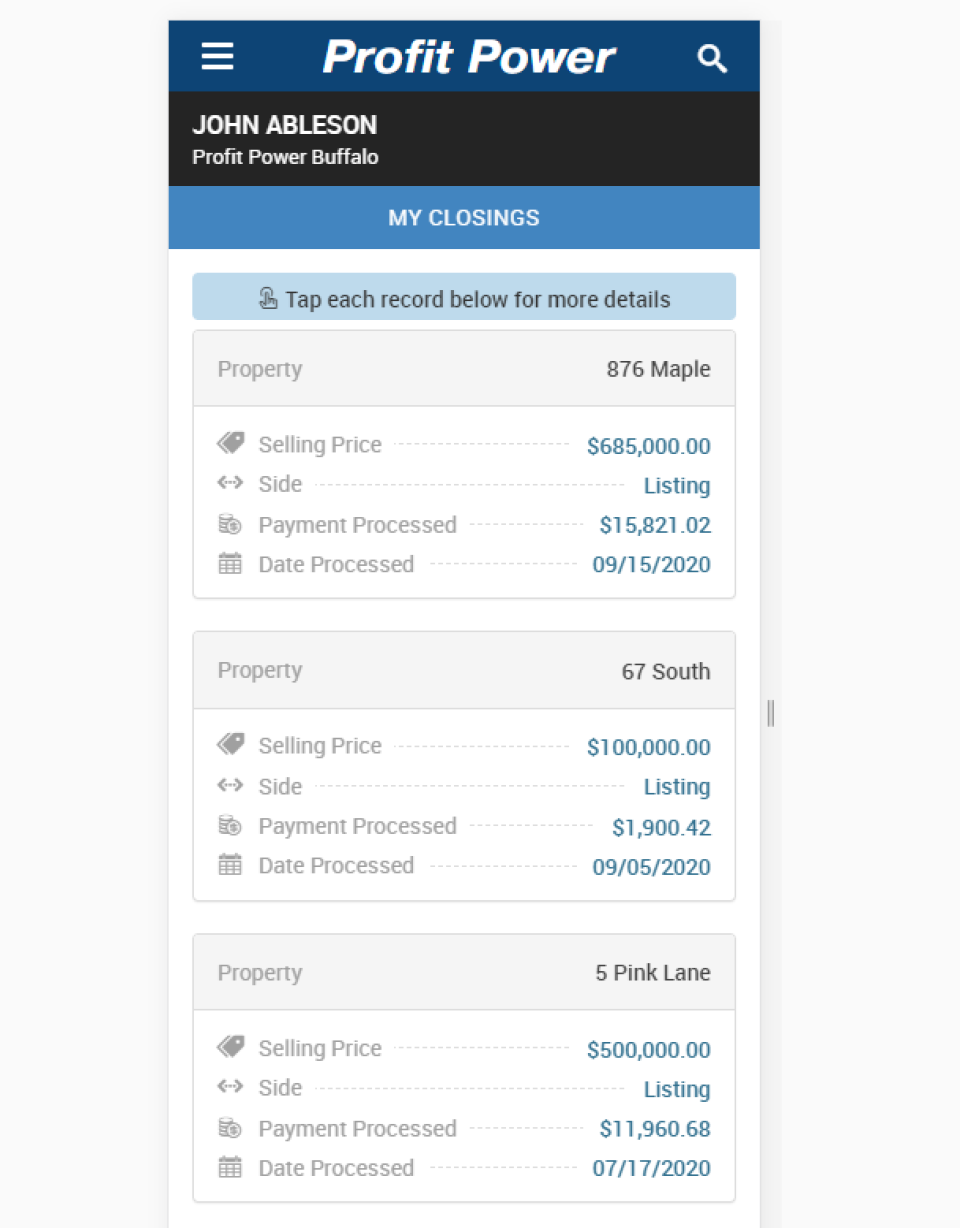Click the Listing link for 67 South
The image size is (960, 1228).
coord(677,786)
